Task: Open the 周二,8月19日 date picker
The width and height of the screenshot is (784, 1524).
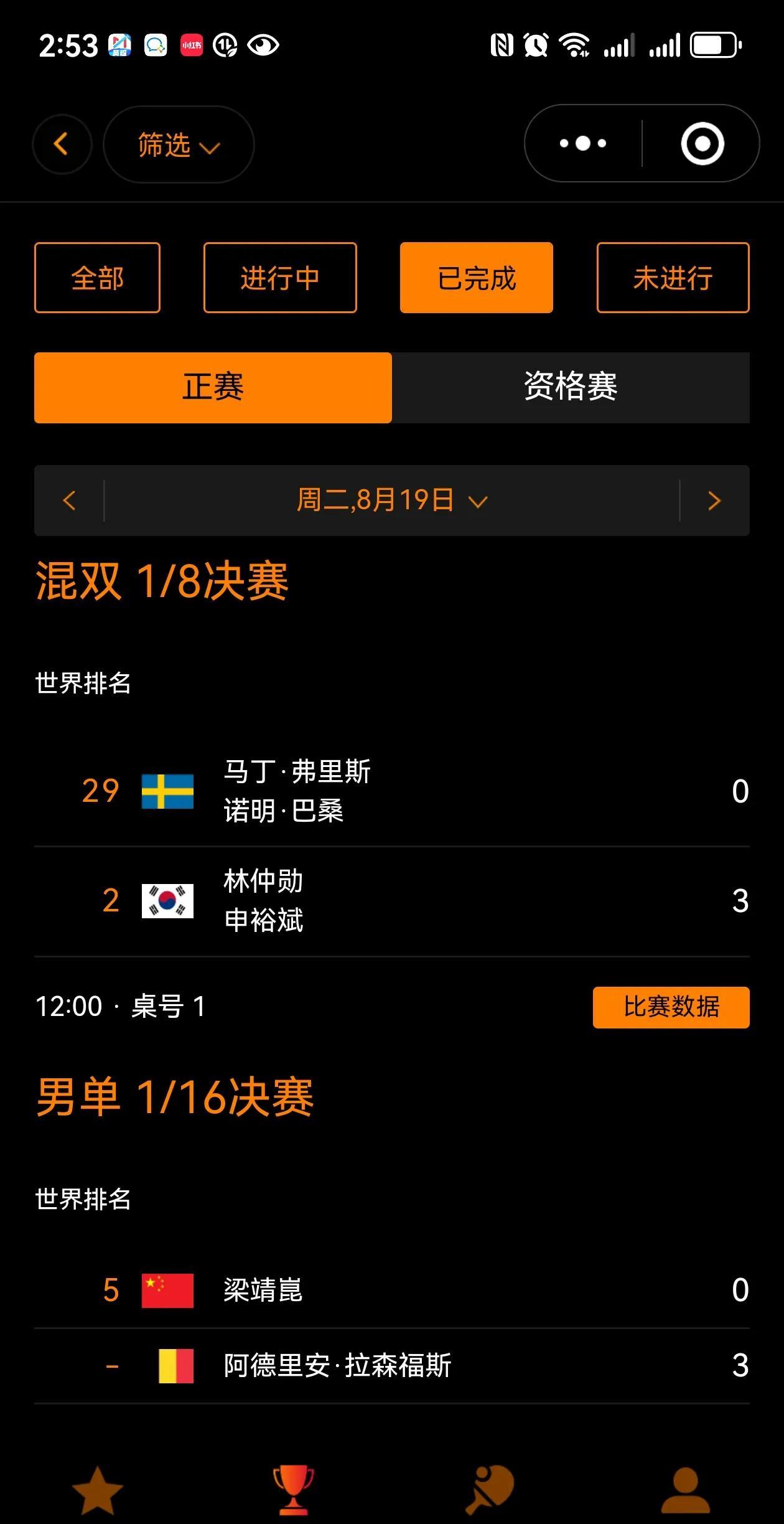Action: point(392,501)
